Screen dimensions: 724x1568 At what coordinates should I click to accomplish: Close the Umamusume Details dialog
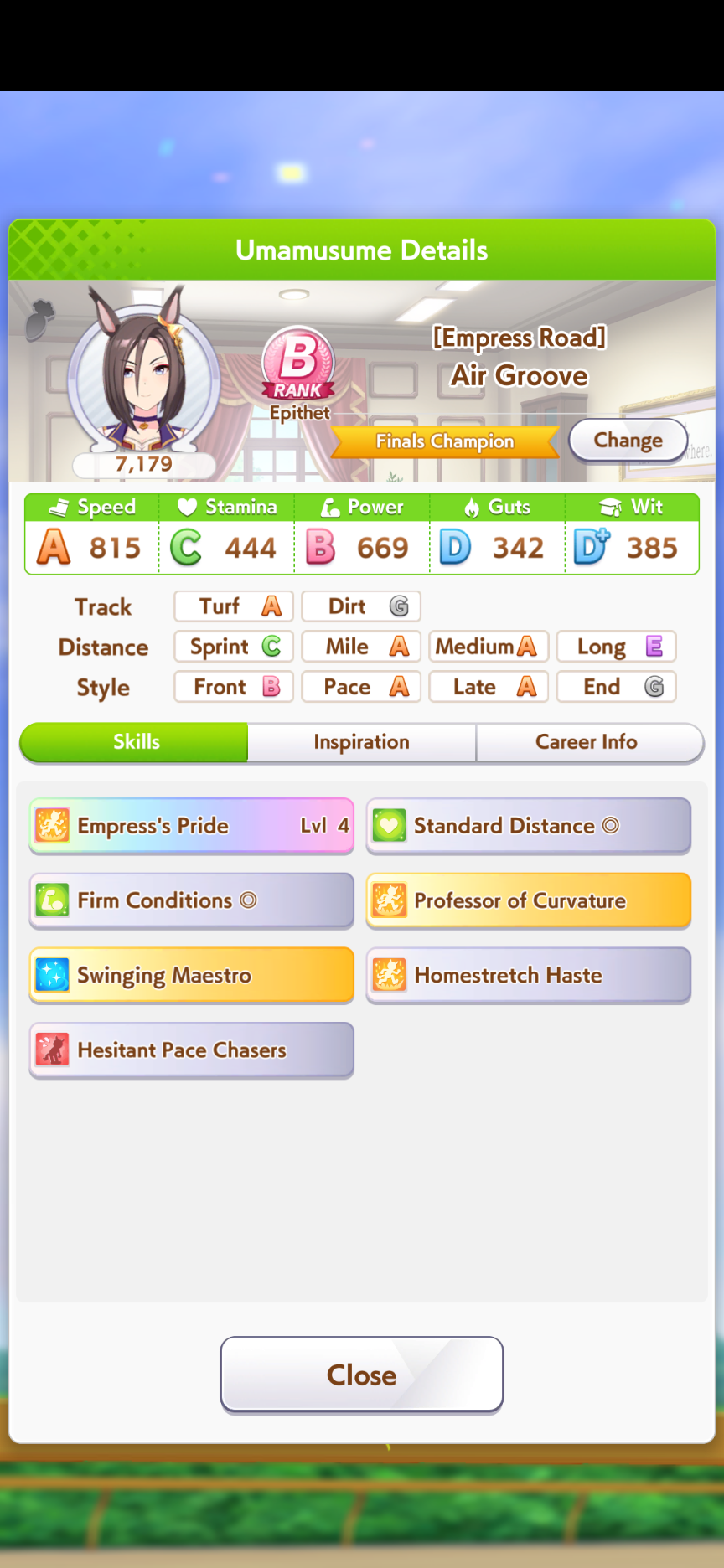click(x=362, y=1375)
